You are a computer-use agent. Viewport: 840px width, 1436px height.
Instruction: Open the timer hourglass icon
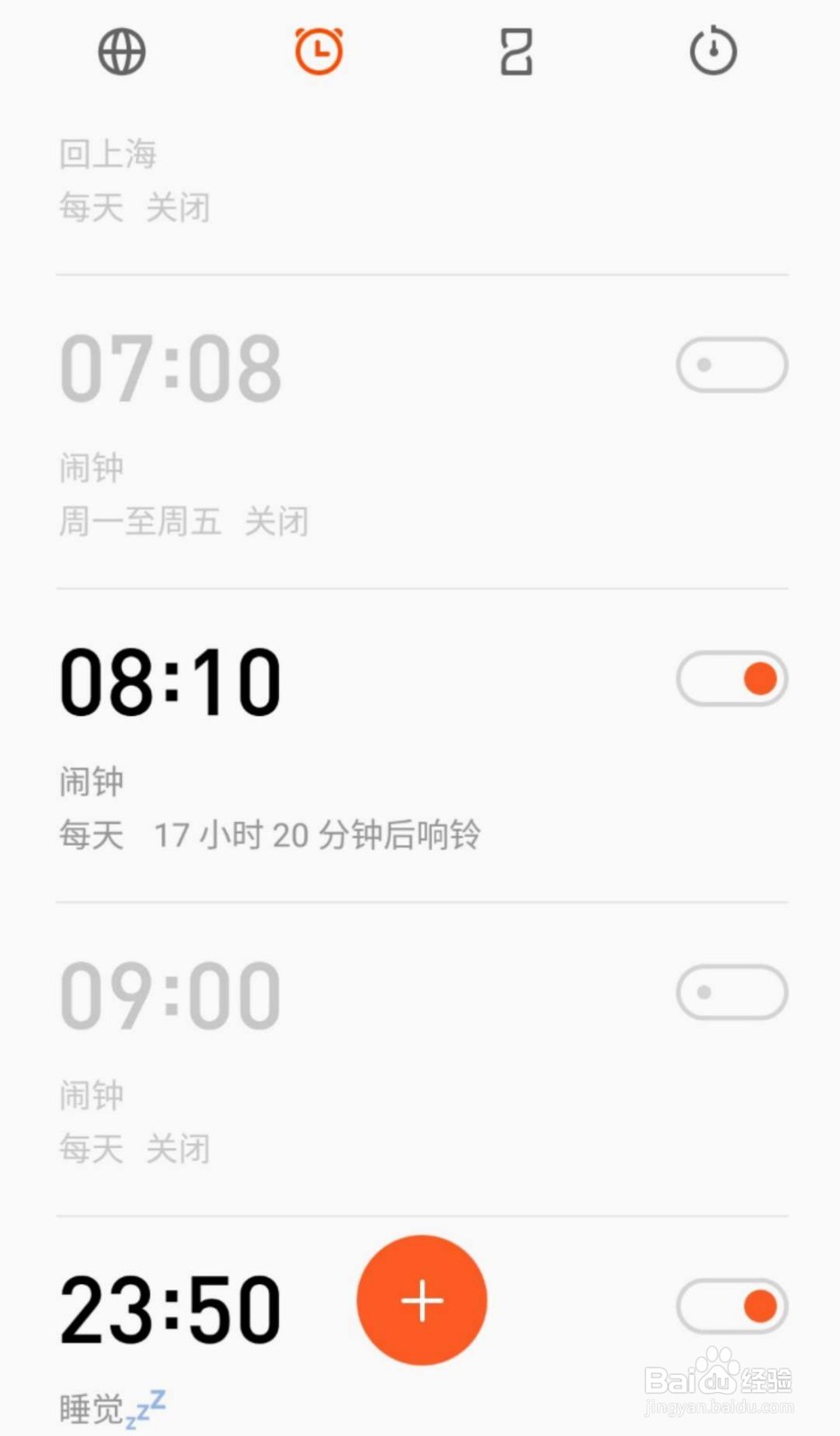(515, 51)
